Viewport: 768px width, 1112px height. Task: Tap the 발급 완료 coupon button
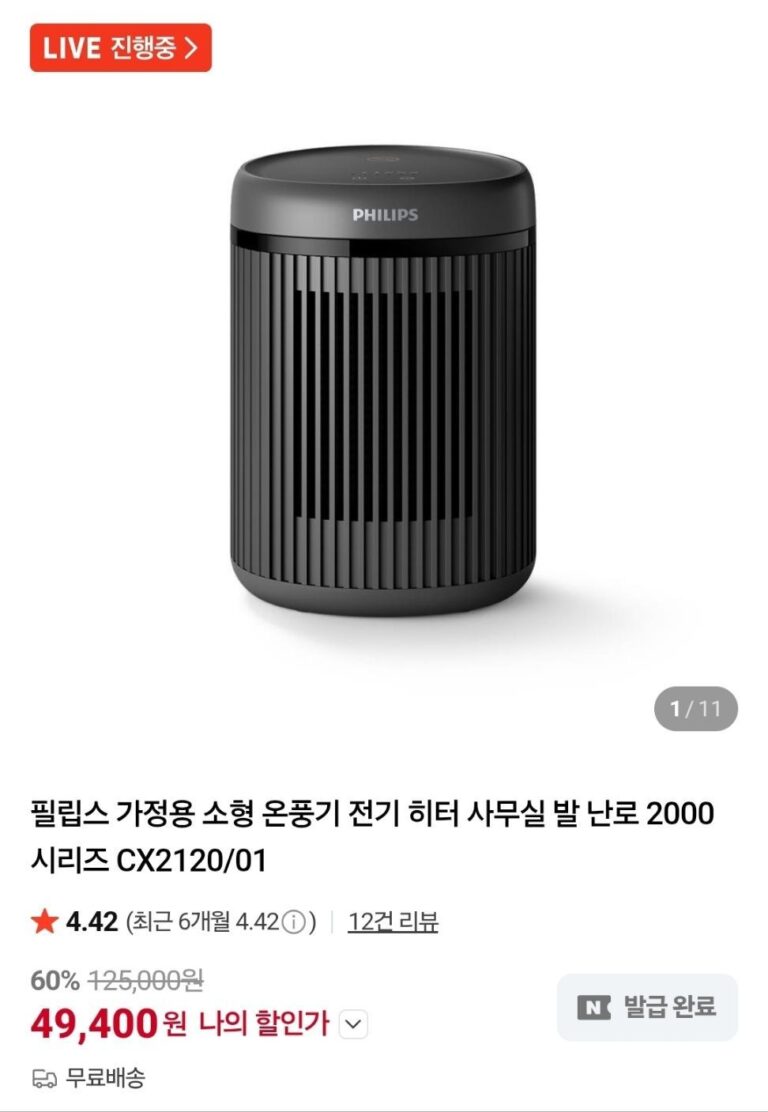pyautogui.click(x=647, y=1007)
